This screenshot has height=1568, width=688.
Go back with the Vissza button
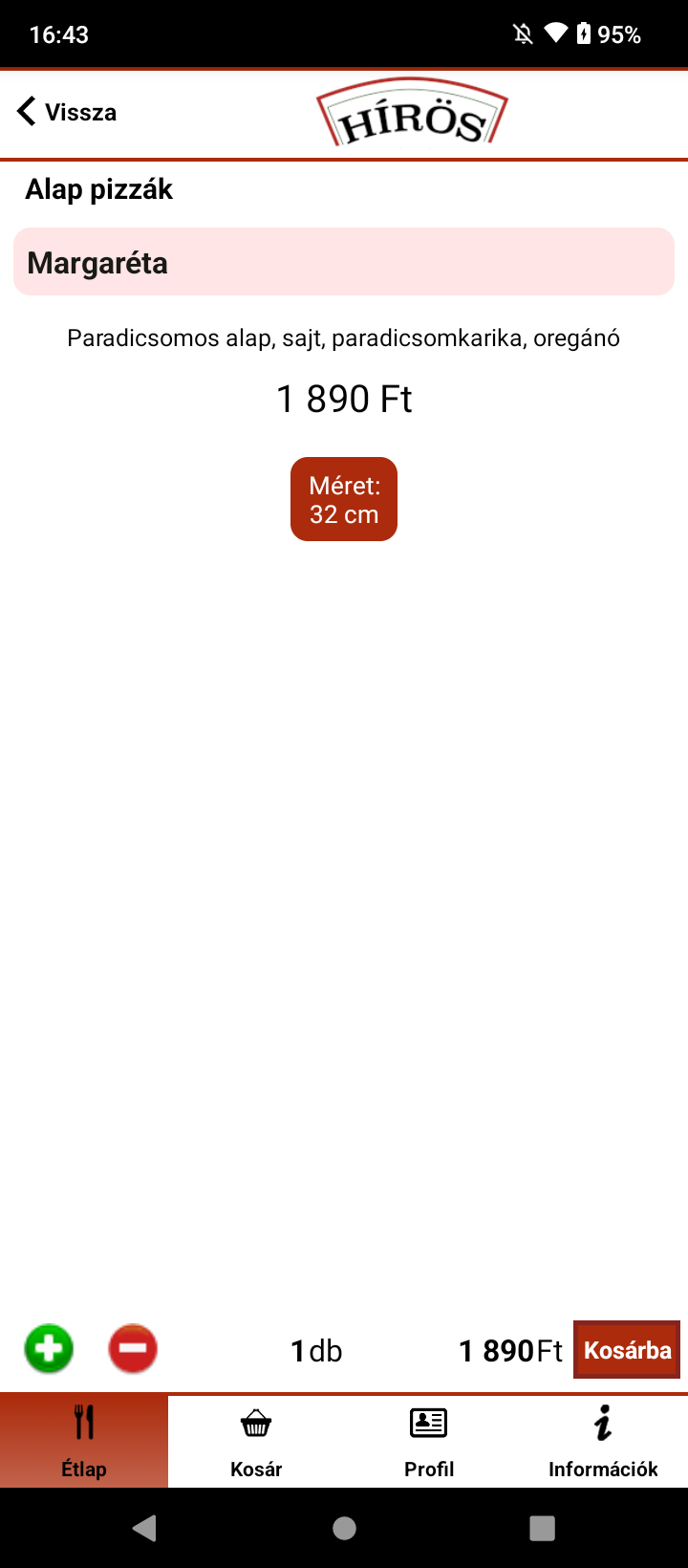click(67, 112)
